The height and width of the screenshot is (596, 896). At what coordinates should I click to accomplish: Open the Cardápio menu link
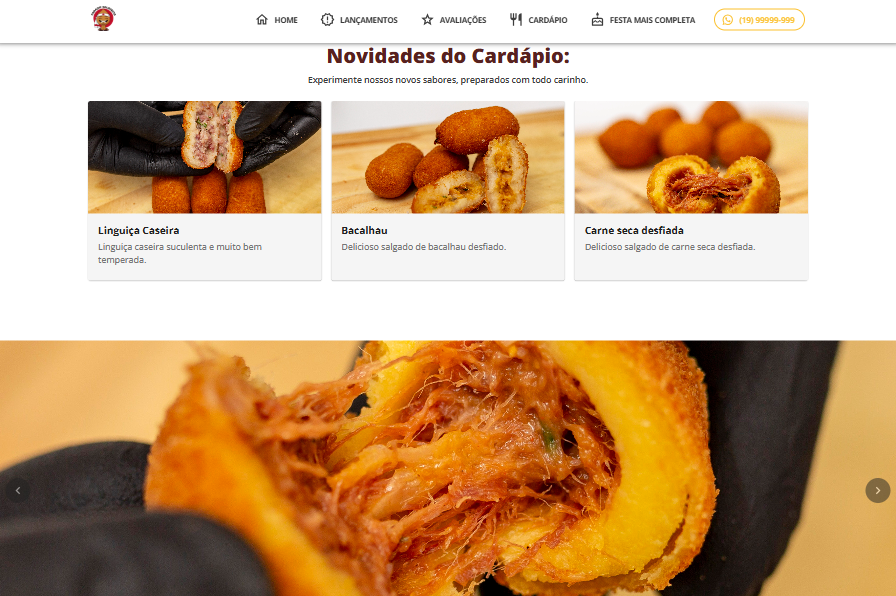[539, 20]
